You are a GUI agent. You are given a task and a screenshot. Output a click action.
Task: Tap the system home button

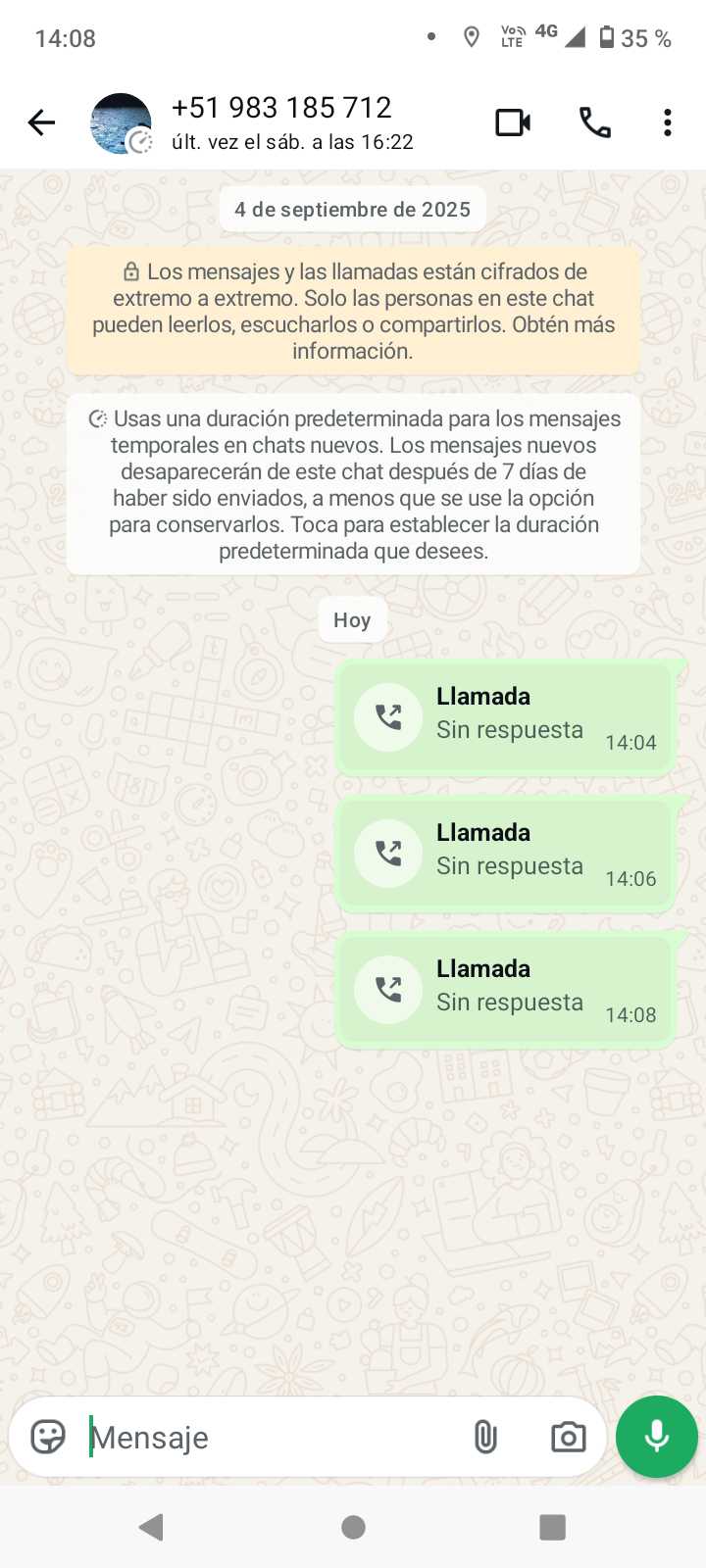[x=353, y=1527]
